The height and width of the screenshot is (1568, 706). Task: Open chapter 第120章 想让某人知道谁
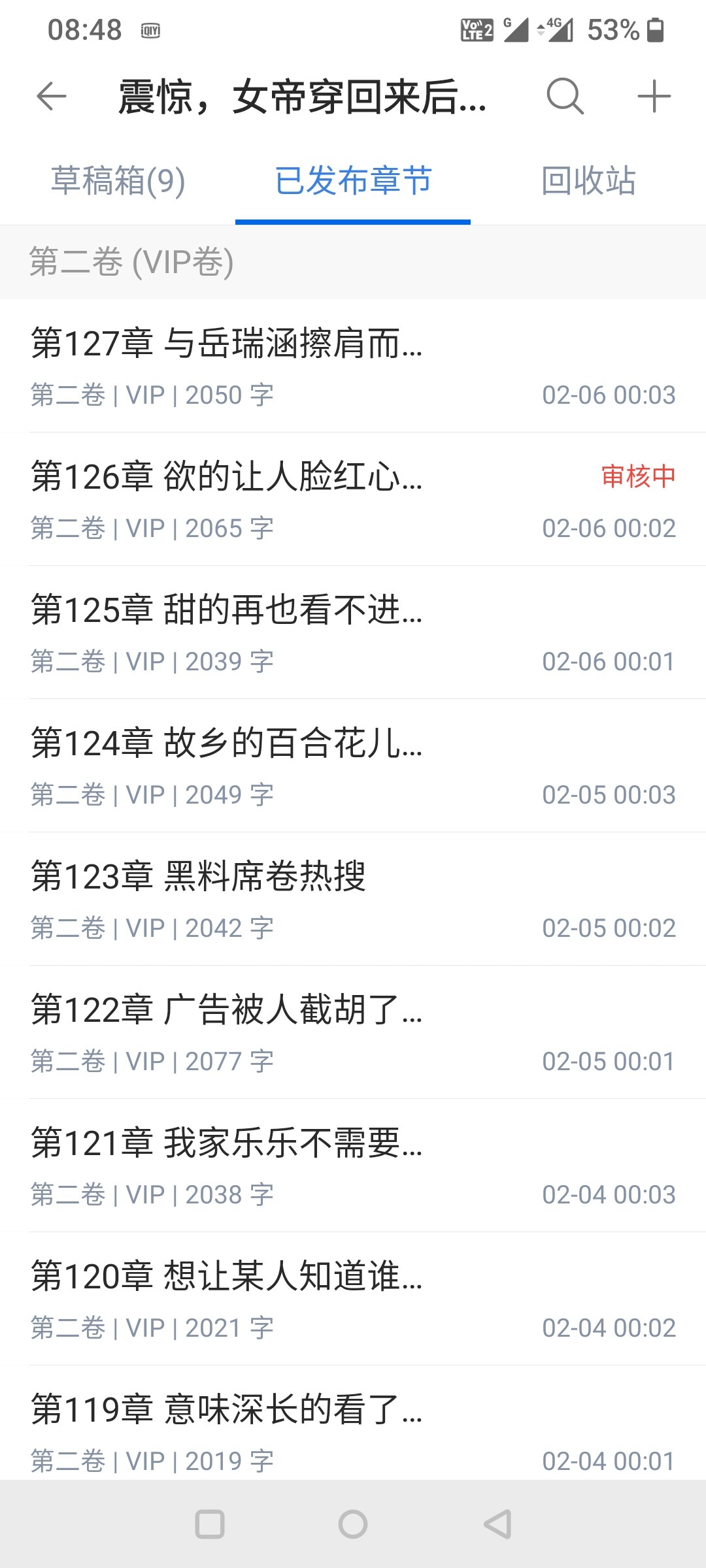click(353, 1299)
